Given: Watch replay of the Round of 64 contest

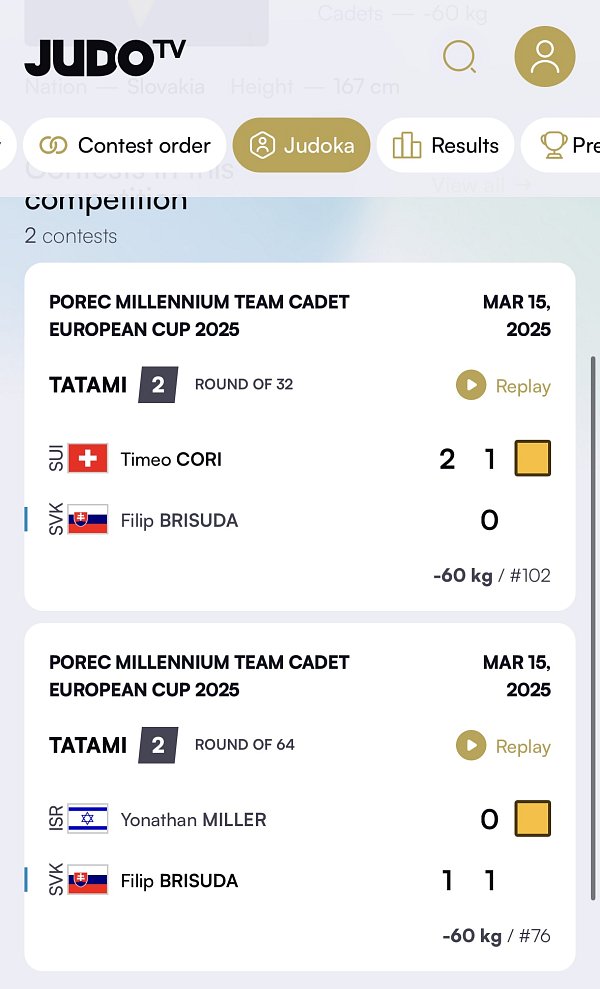Looking at the screenshot, I should (503, 746).
